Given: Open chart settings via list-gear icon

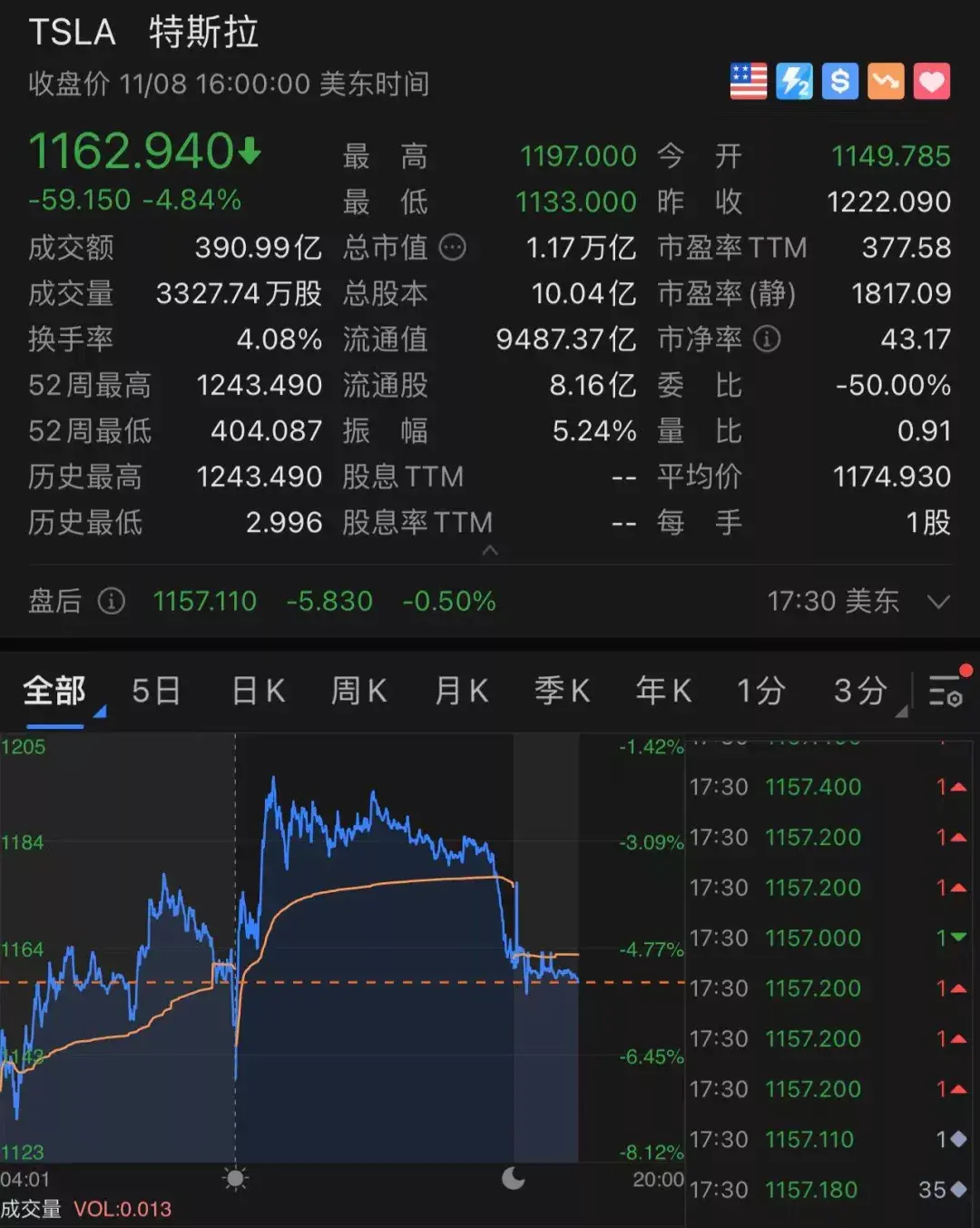Looking at the screenshot, I should tap(946, 692).
